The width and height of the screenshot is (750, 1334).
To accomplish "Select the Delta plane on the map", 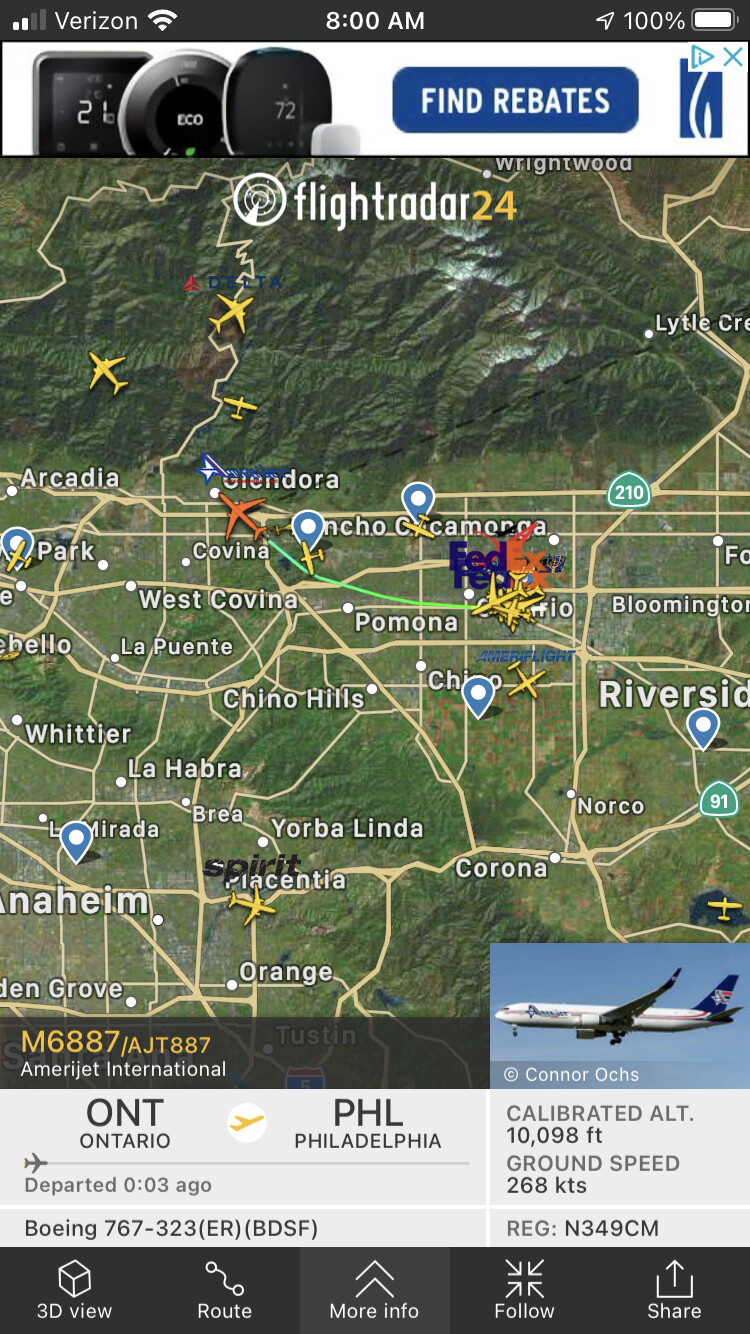I will pyautogui.click(x=231, y=313).
